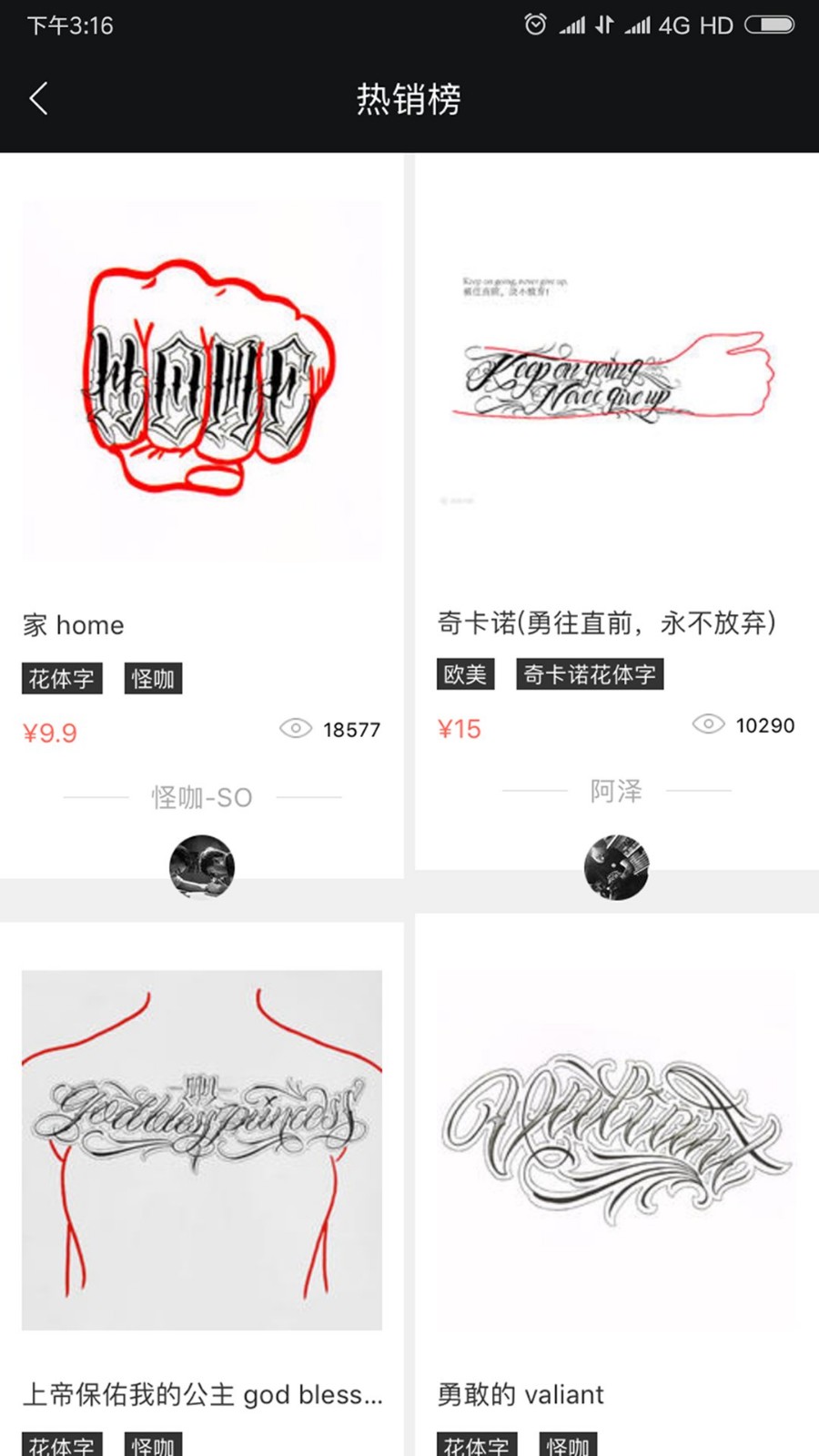Tap the alarm clock status bar icon
Image resolution: width=819 pixels, height=1456 pixels.
(x=537, y=25)
